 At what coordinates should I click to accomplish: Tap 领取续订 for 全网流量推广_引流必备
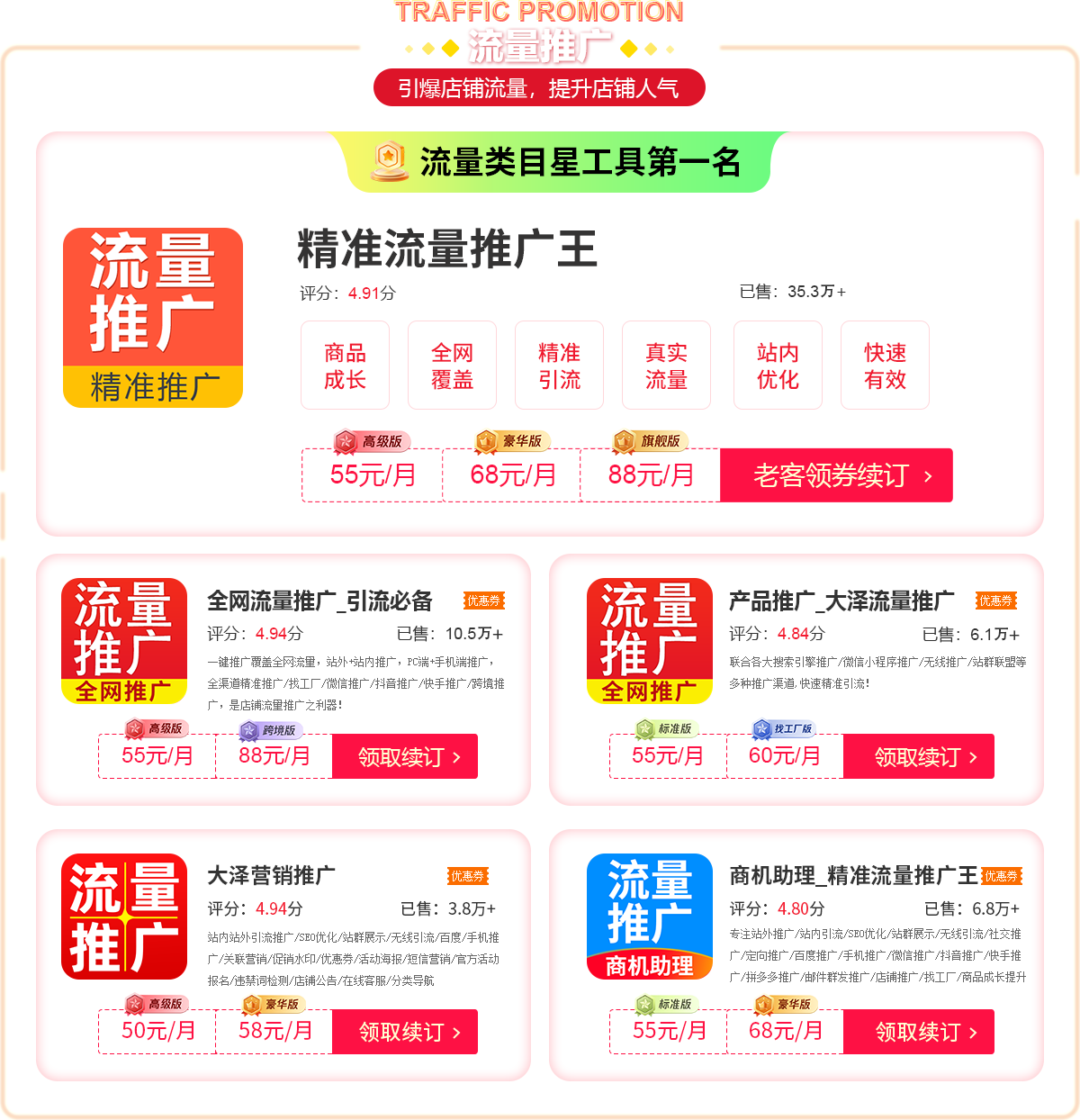pyautogui.click(x=405, y=757)
